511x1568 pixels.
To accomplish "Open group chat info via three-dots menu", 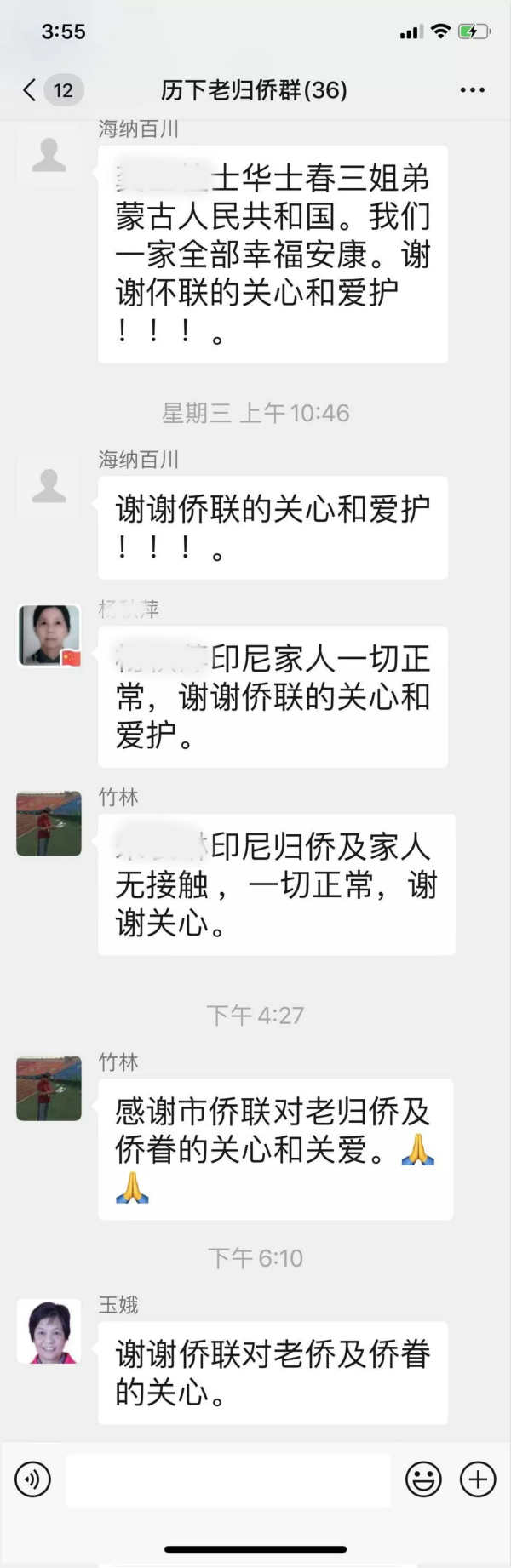I will click(472, 90).
